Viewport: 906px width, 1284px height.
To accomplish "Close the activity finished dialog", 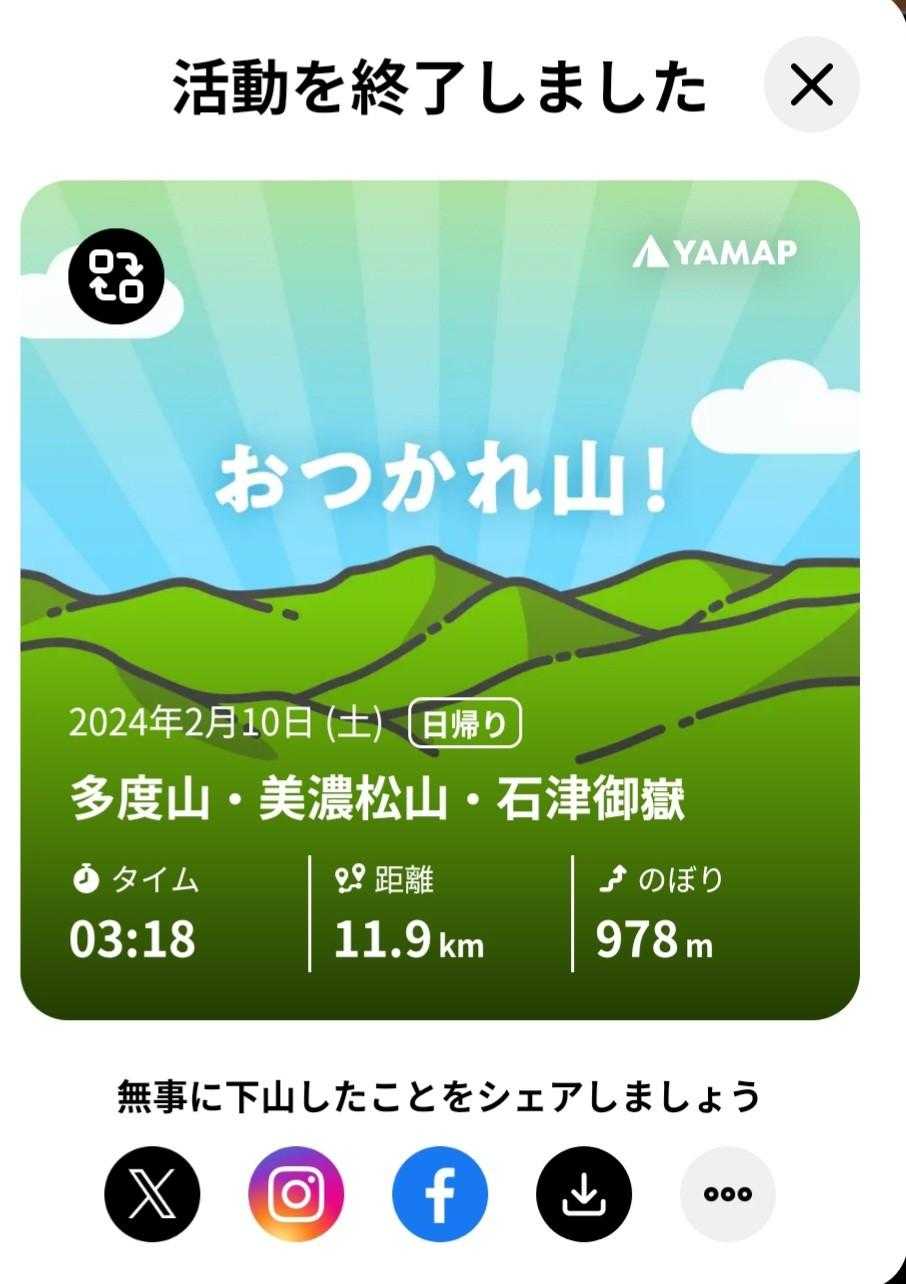I will (x=811, y=88).
